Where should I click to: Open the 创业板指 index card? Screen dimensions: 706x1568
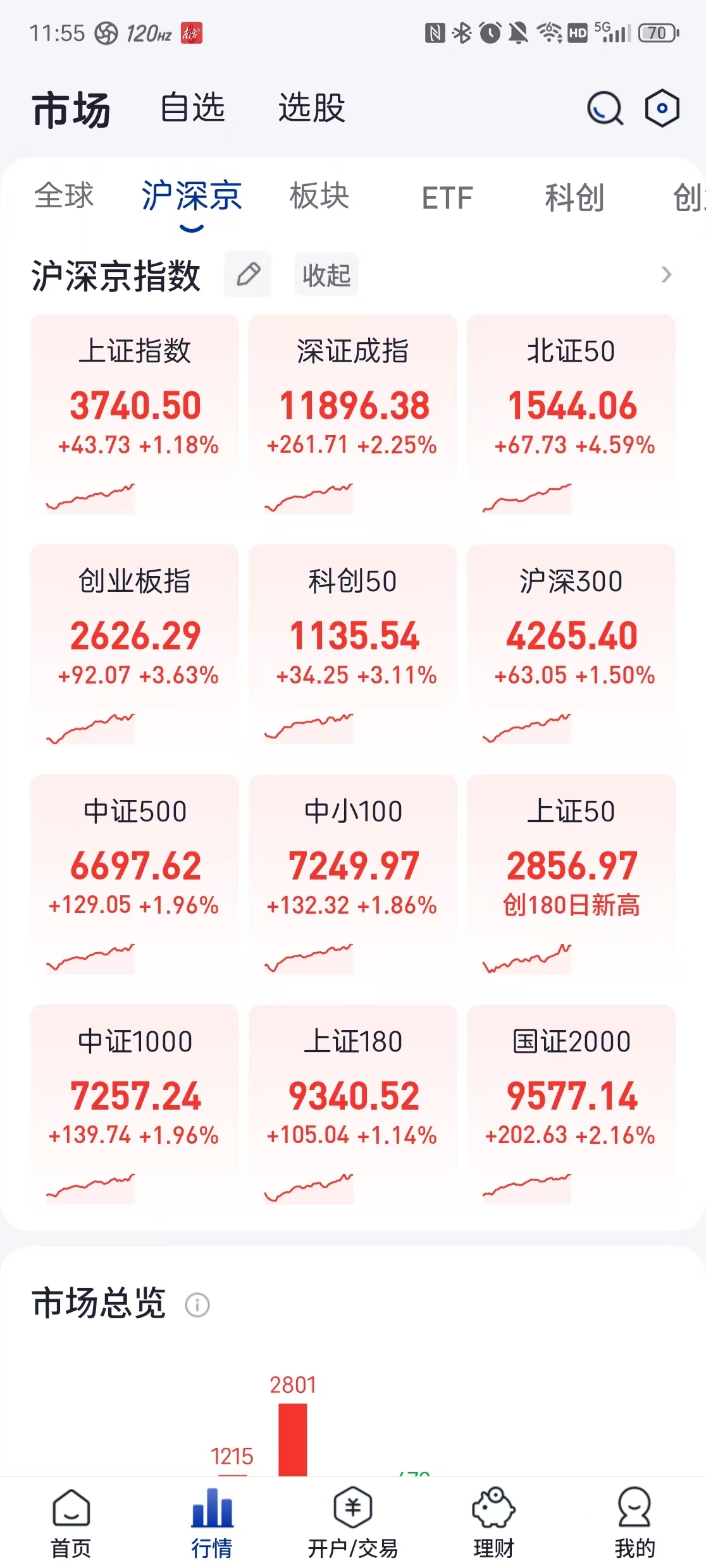135,646
